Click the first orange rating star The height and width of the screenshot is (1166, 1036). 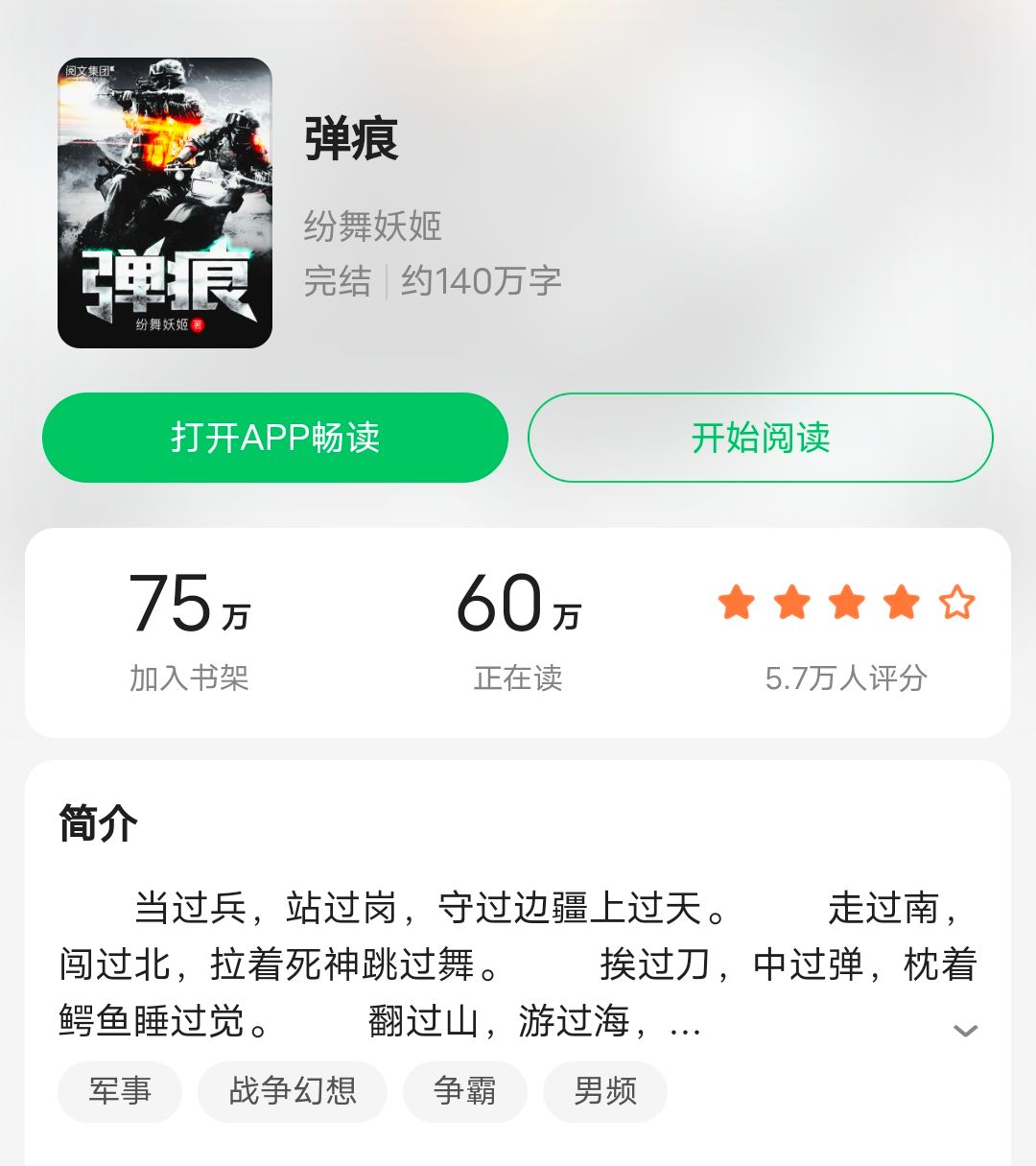coord(738,605)
